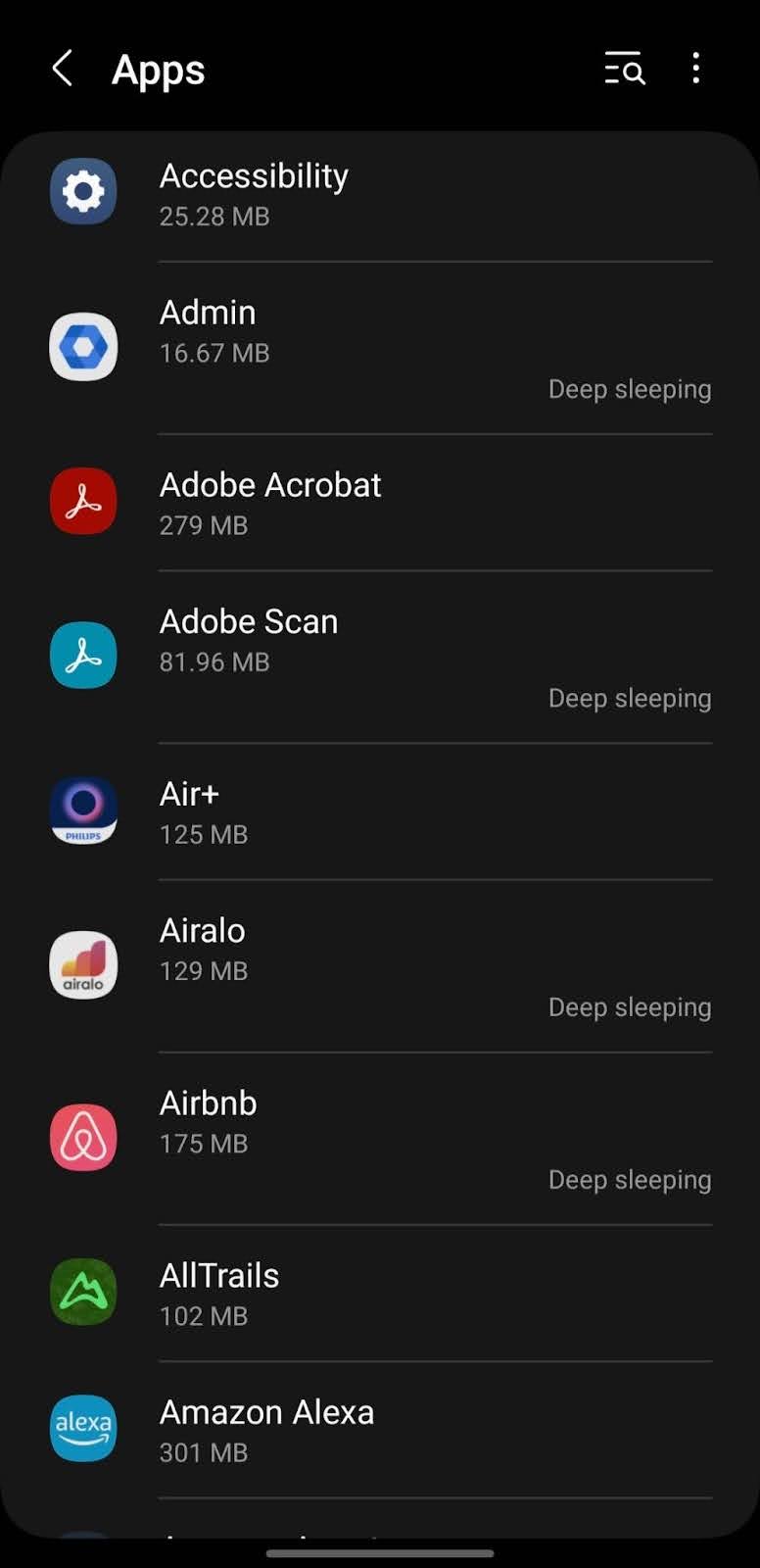Open the more options menu
Viewport: 760px width, 1568px height.
pyautogui.click(x=696, y=69)
